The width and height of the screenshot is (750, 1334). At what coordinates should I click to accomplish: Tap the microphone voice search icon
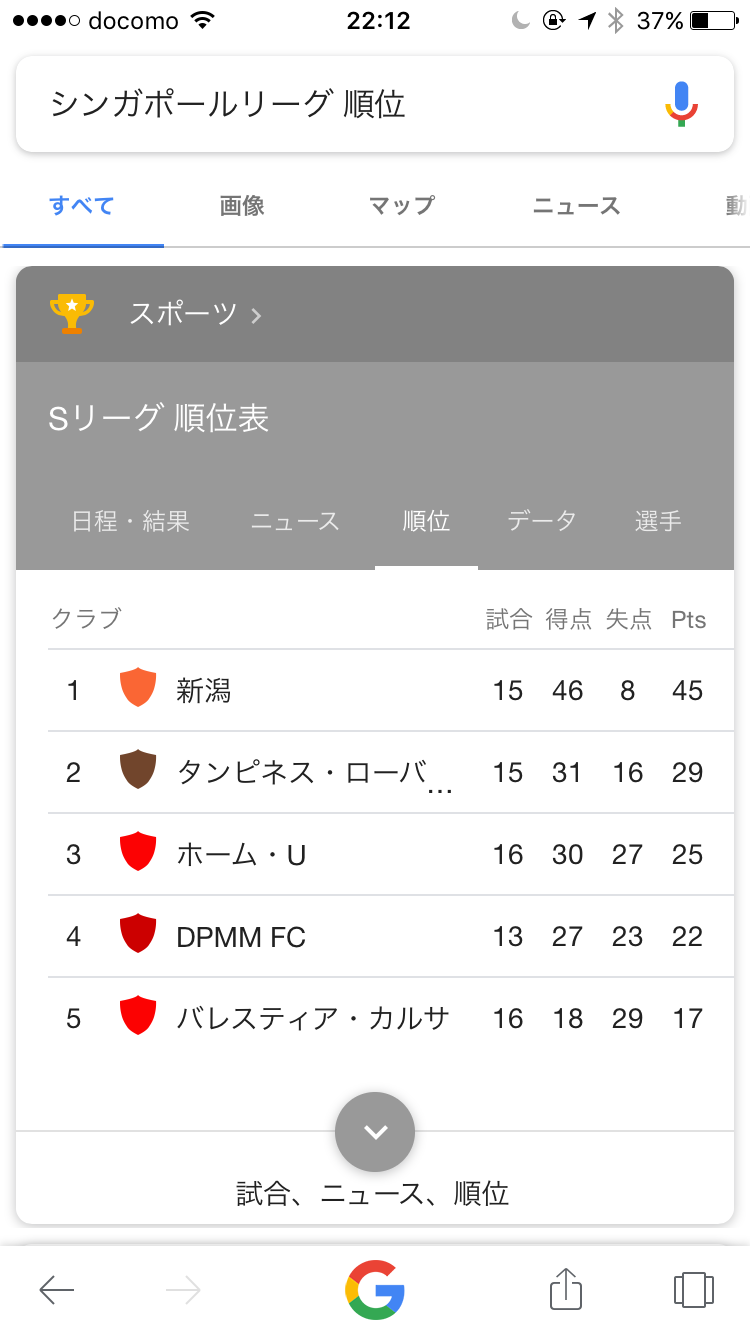tap(681, 104)
